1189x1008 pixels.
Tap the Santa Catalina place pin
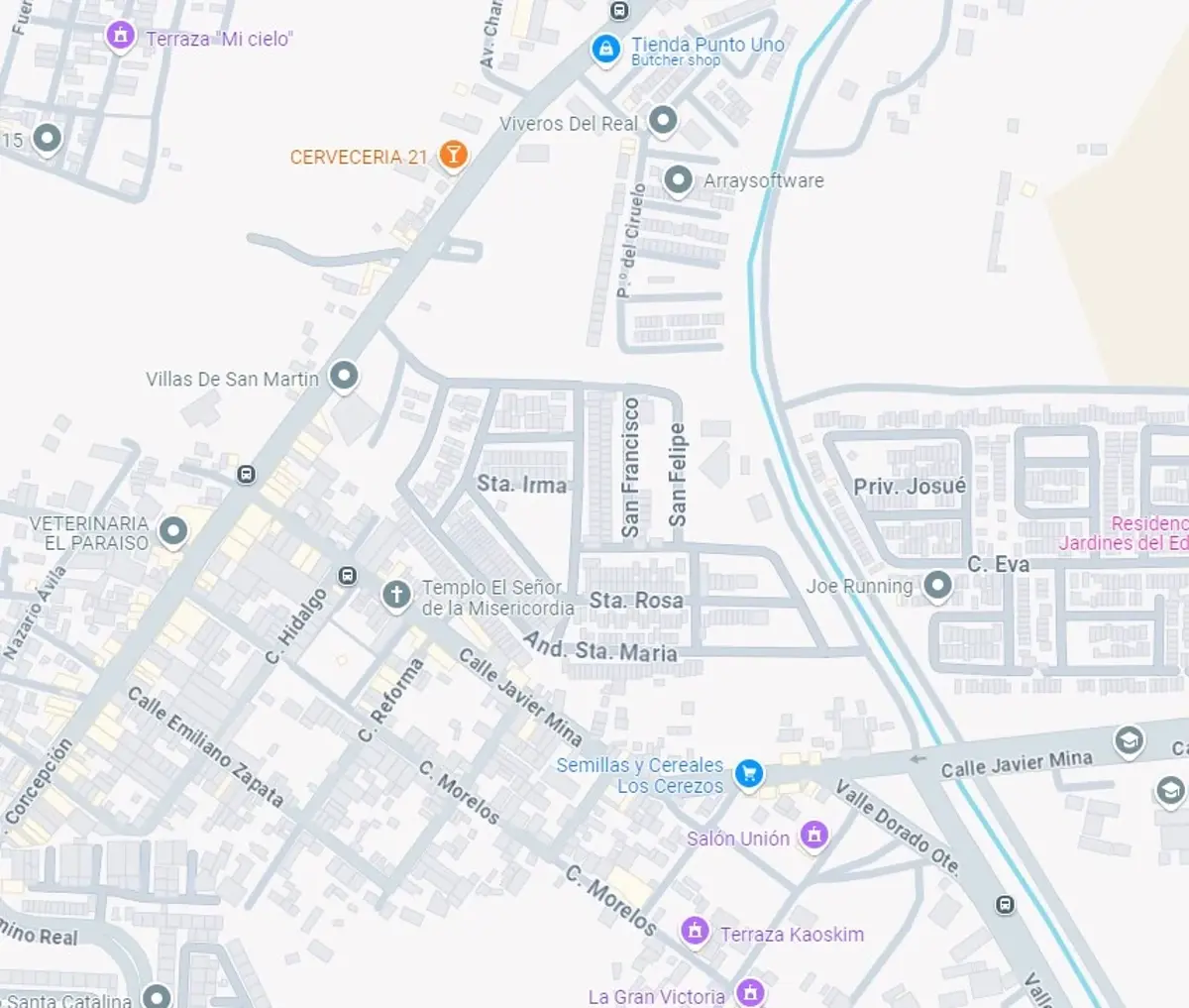tap(157, 996)
